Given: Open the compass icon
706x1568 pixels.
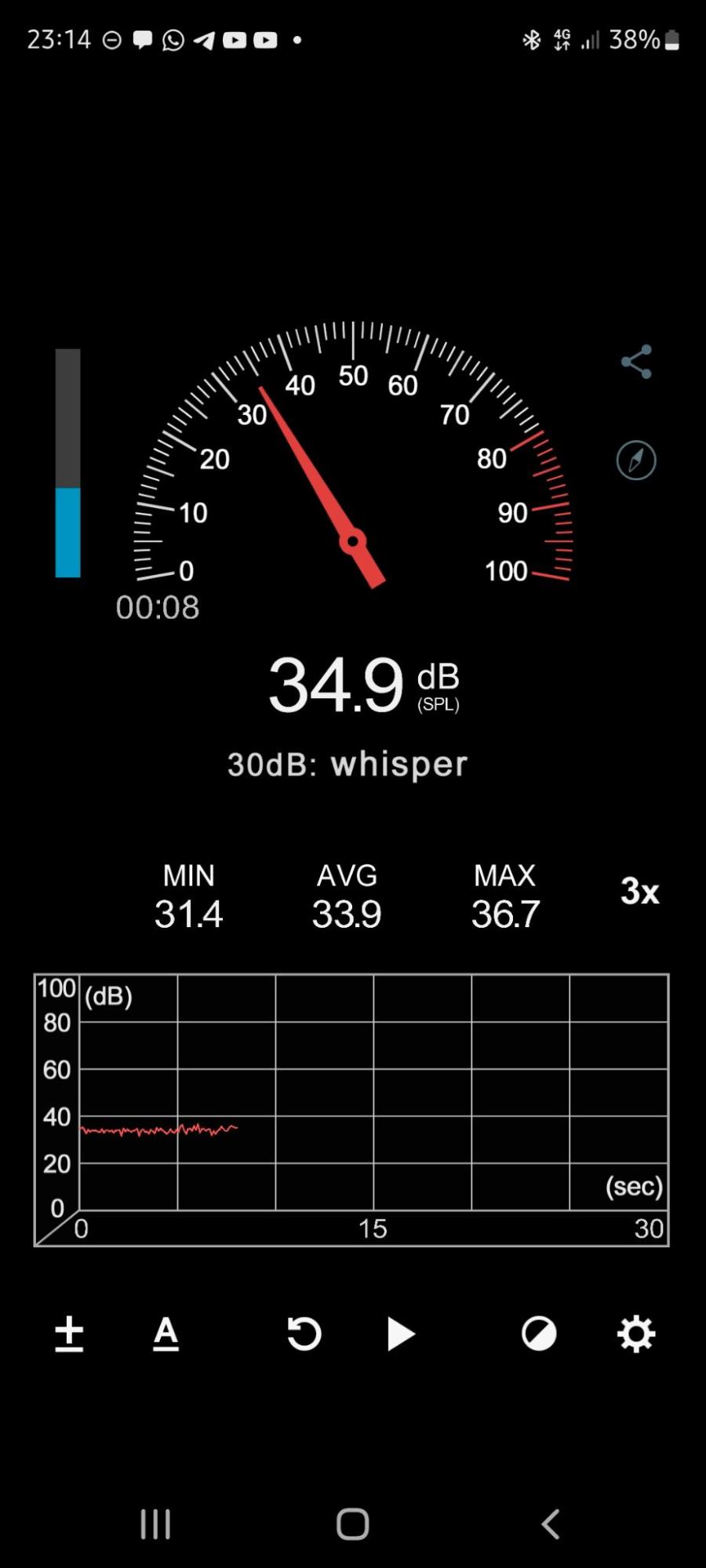Looking at the screenshot, I should click(x=636, y=460).
